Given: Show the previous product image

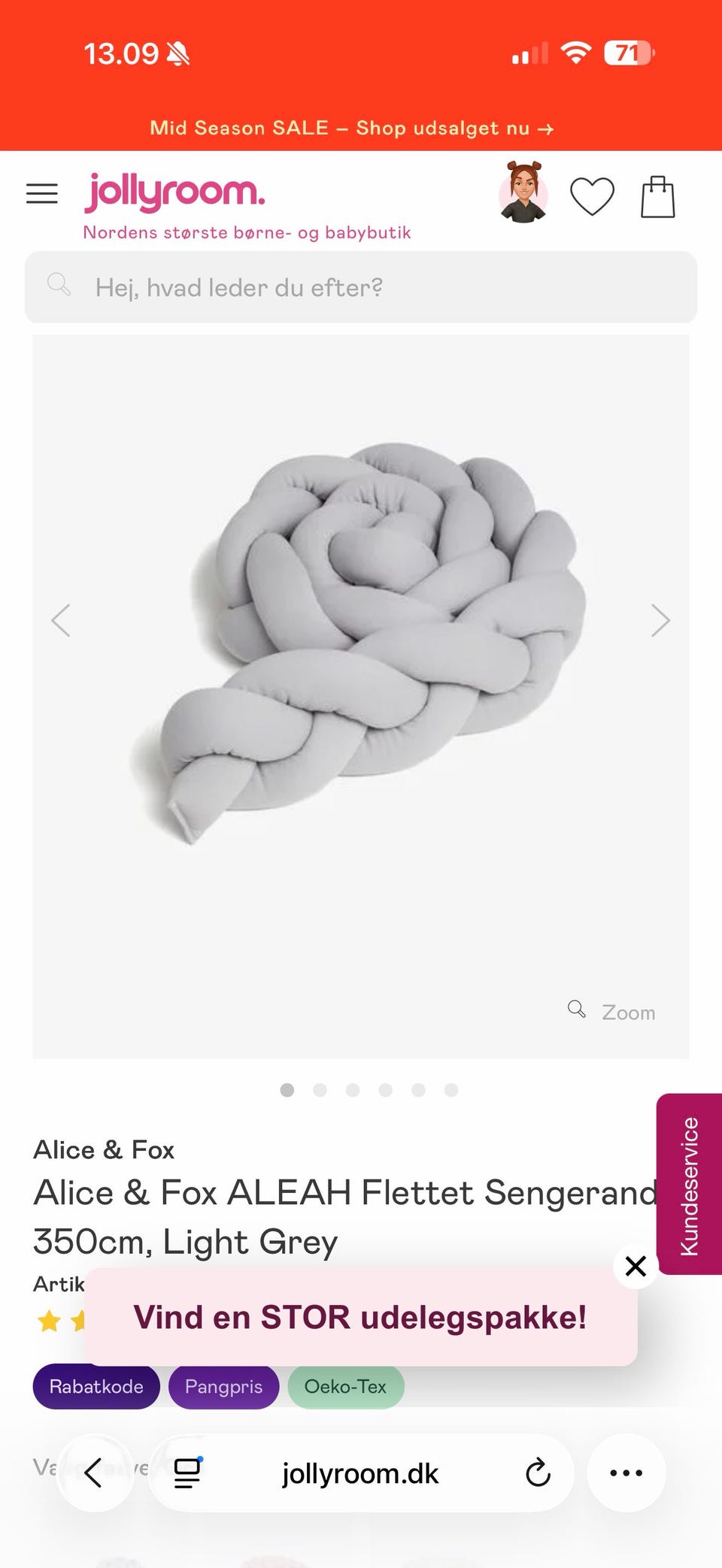Looking at the screenshot, I should [61, 621].
